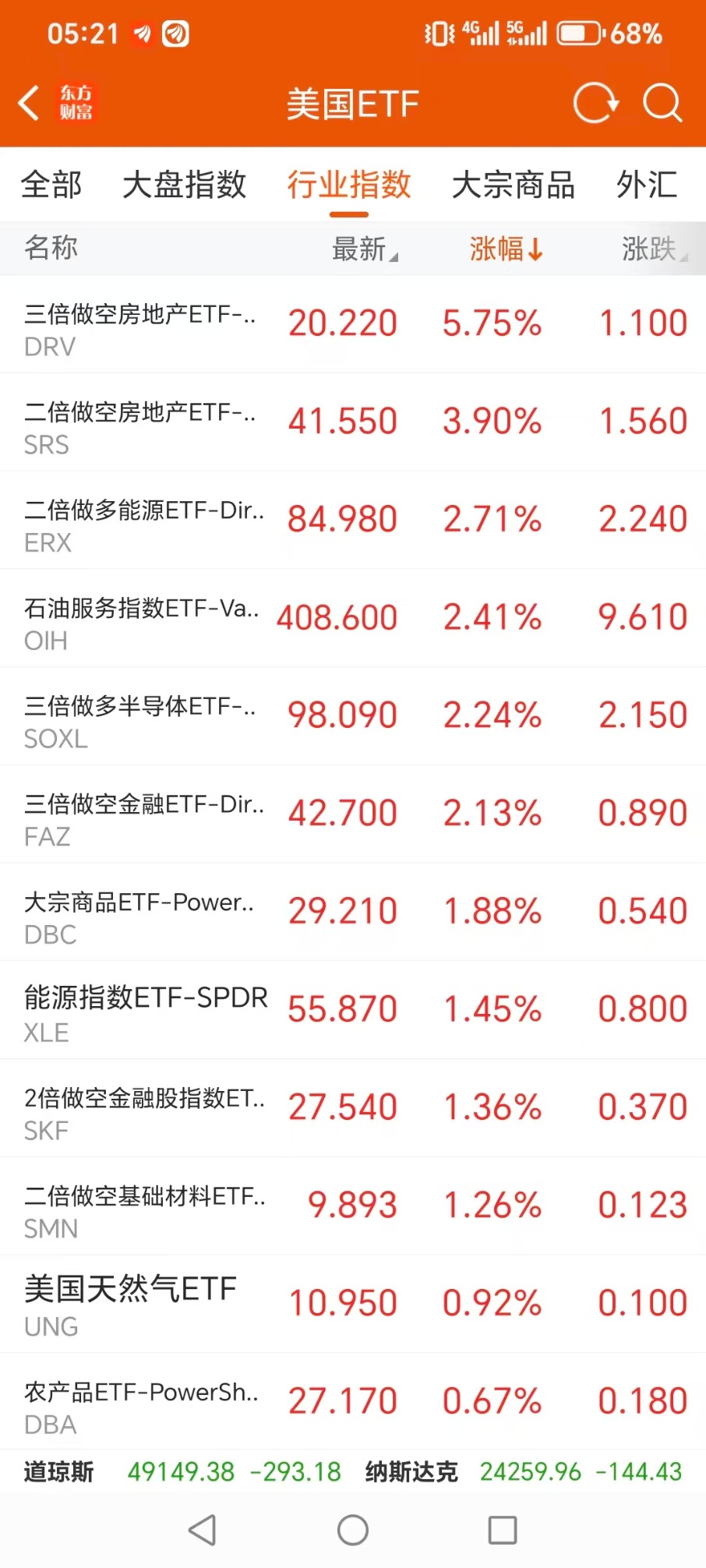Sort the list by 最新 price
The height and width of the screenshot is (1568, 706).
[363, 249]
